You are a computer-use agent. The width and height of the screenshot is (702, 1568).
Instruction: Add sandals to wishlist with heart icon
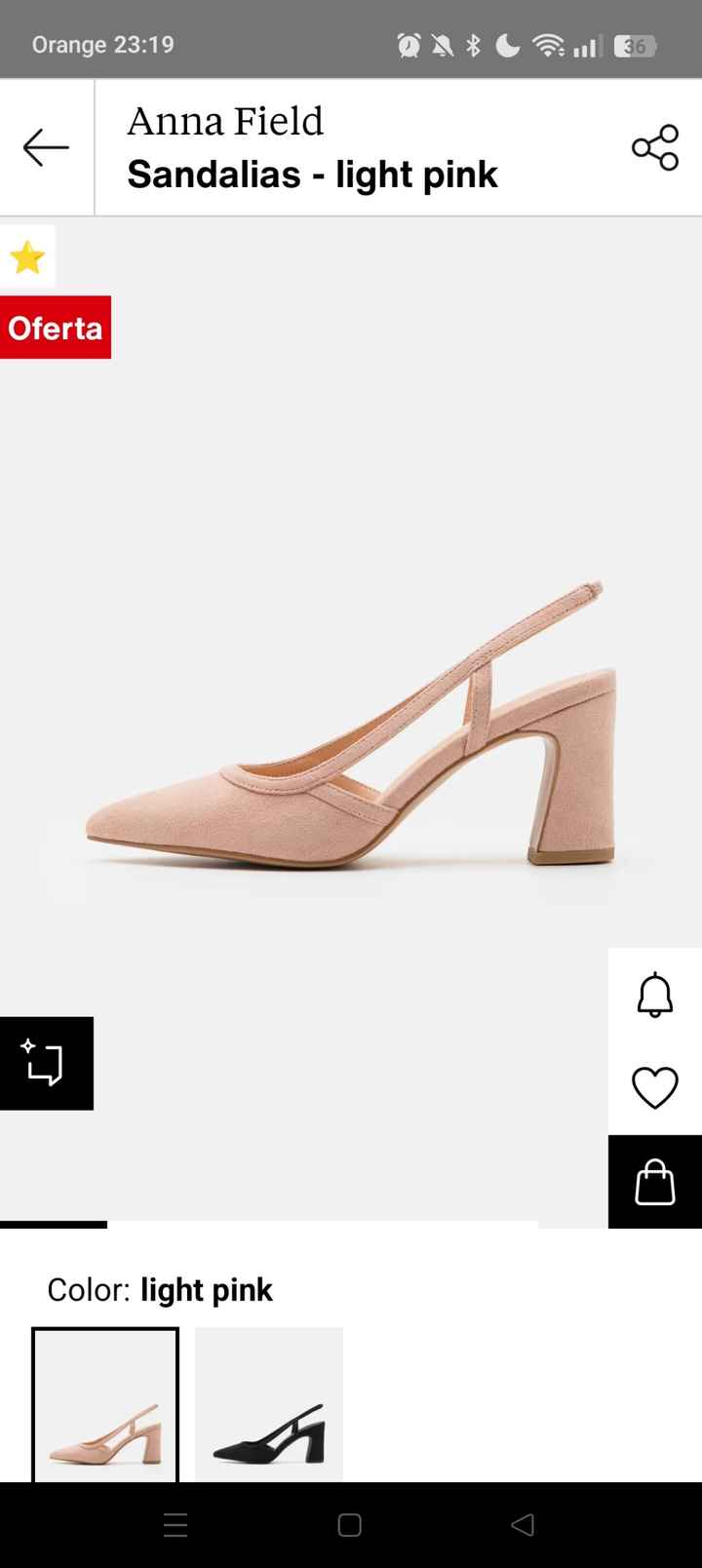click(654, 1087)
